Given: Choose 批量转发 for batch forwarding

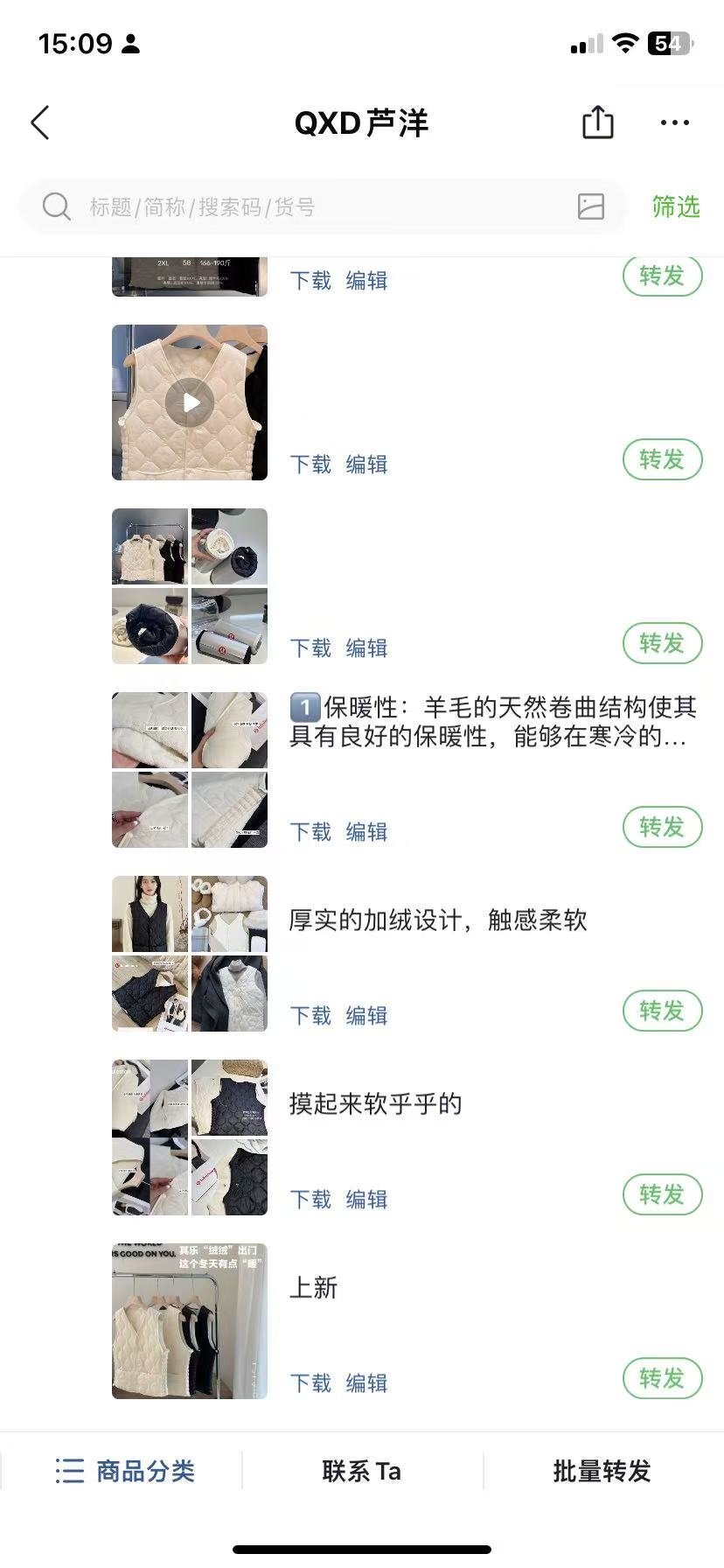Looking at the screenshot, I should tap(602, 1471).
